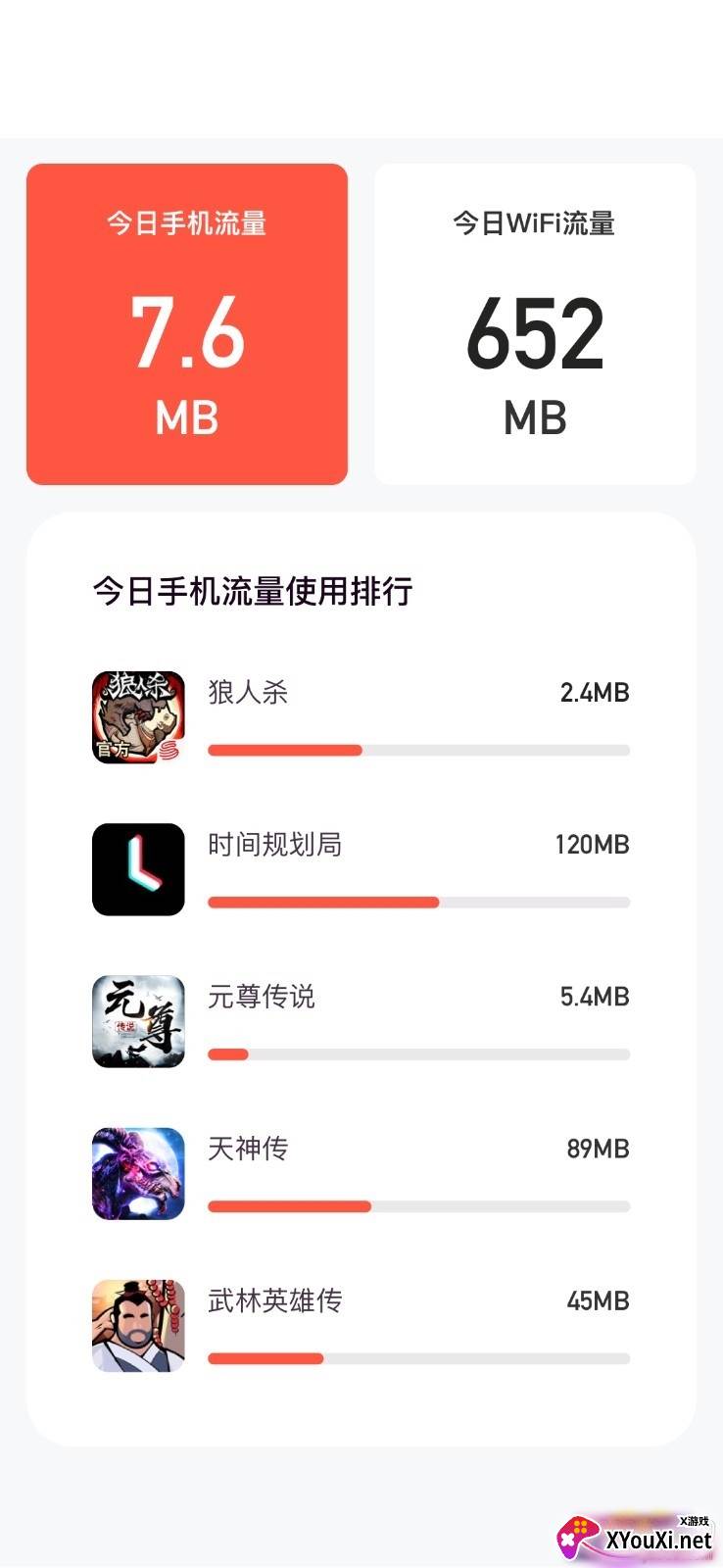
Task: Open the 时间规划局 entry details
Action: click(276, 844)
